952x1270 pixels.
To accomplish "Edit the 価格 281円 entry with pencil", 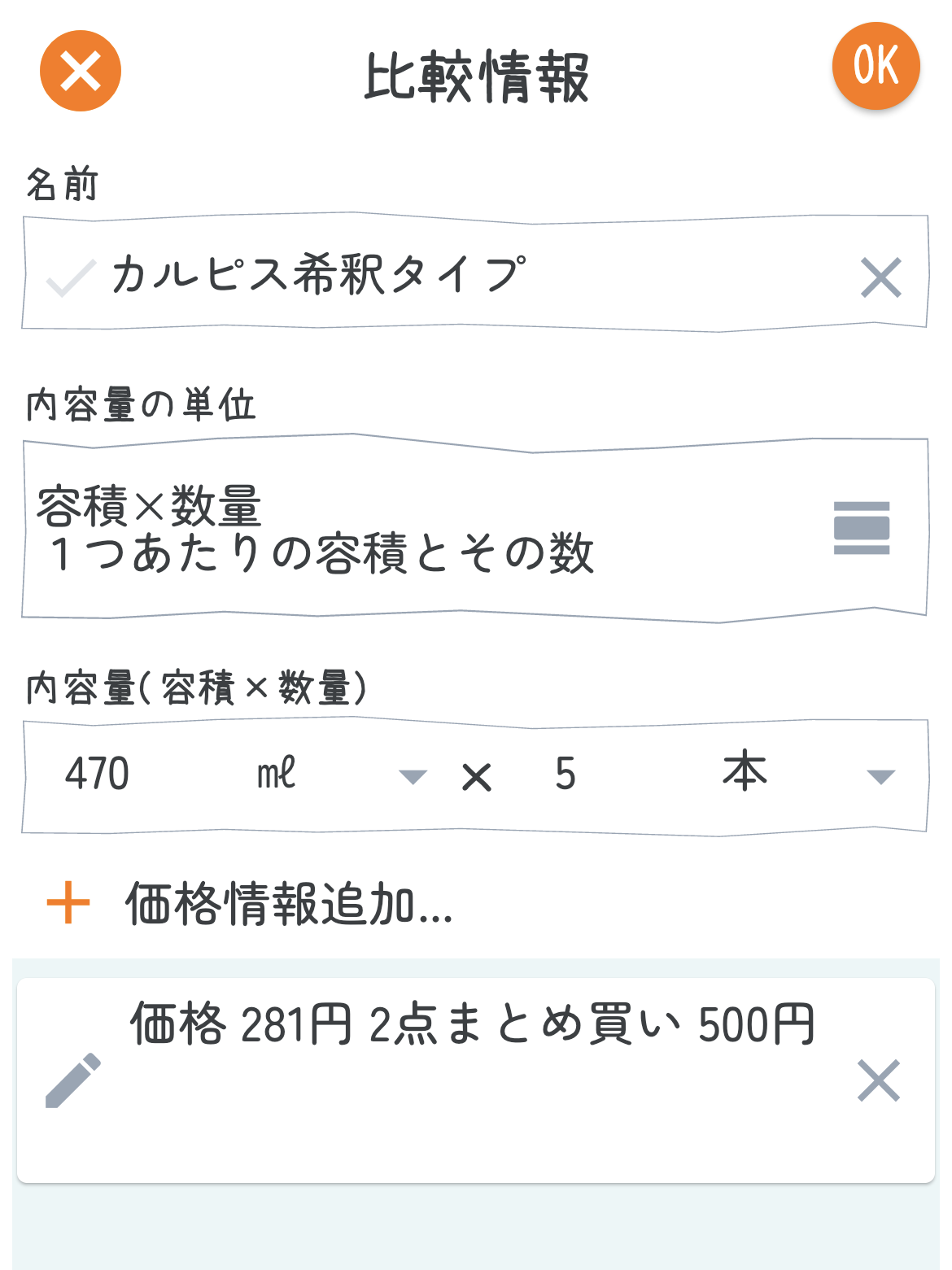I will pyautogui.click(x=73, y=1080).
